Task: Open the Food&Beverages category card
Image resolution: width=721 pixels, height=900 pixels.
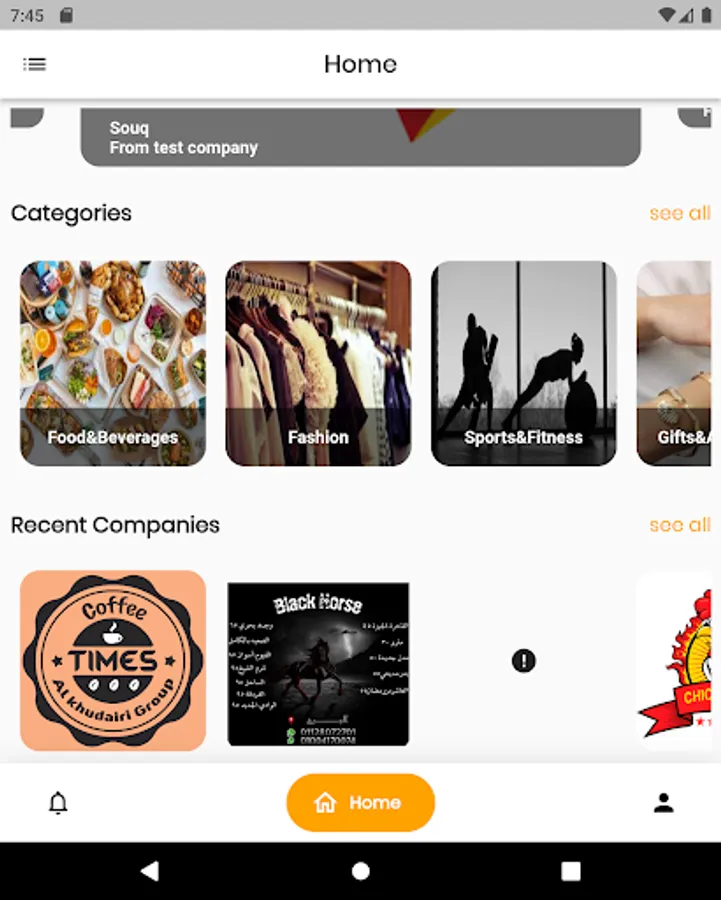Action: tap(112, 362)
